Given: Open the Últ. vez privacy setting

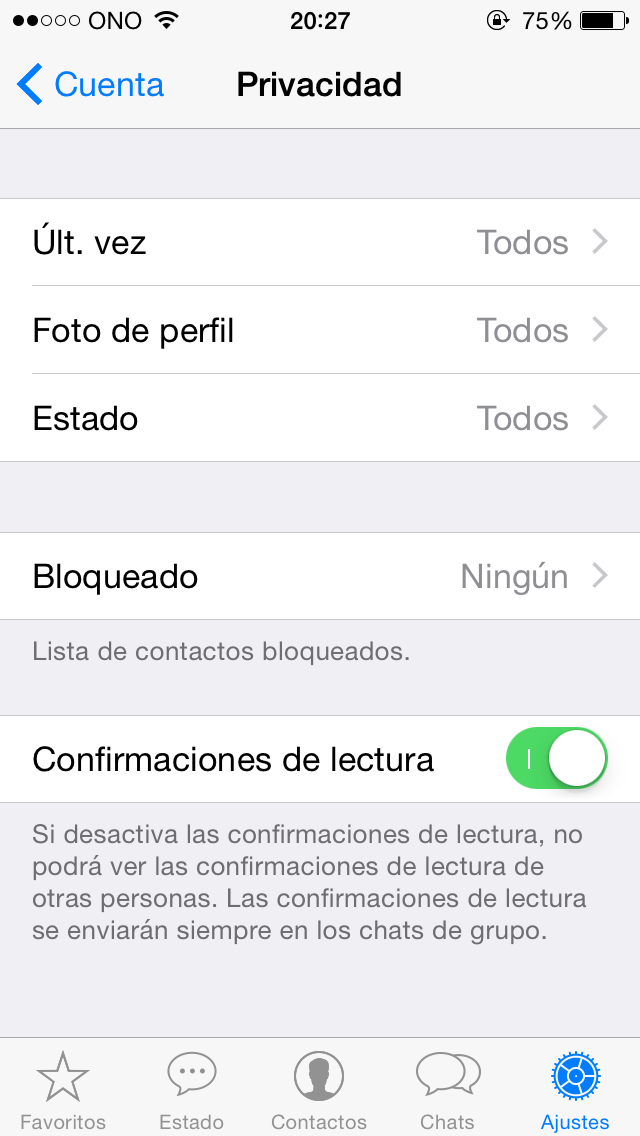Looking at the screenshot, I should click(320, 242).
